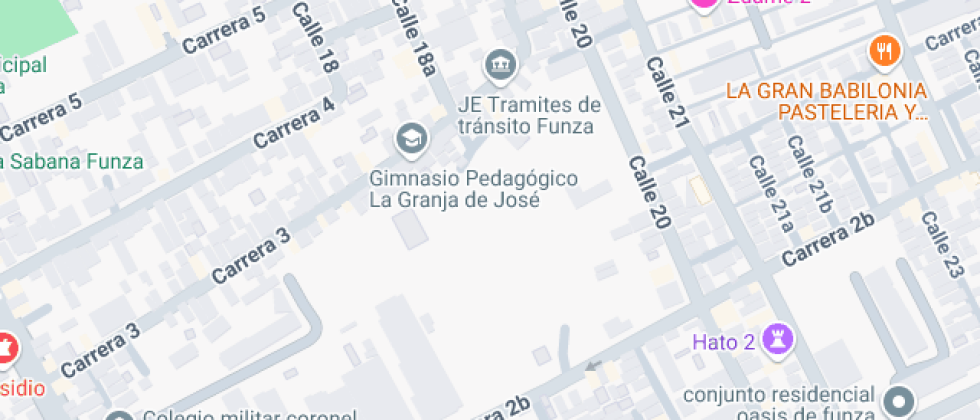
Task: Select the Gimnasio Pedagógico La Granja de José pin
Action: pos(411,138)
